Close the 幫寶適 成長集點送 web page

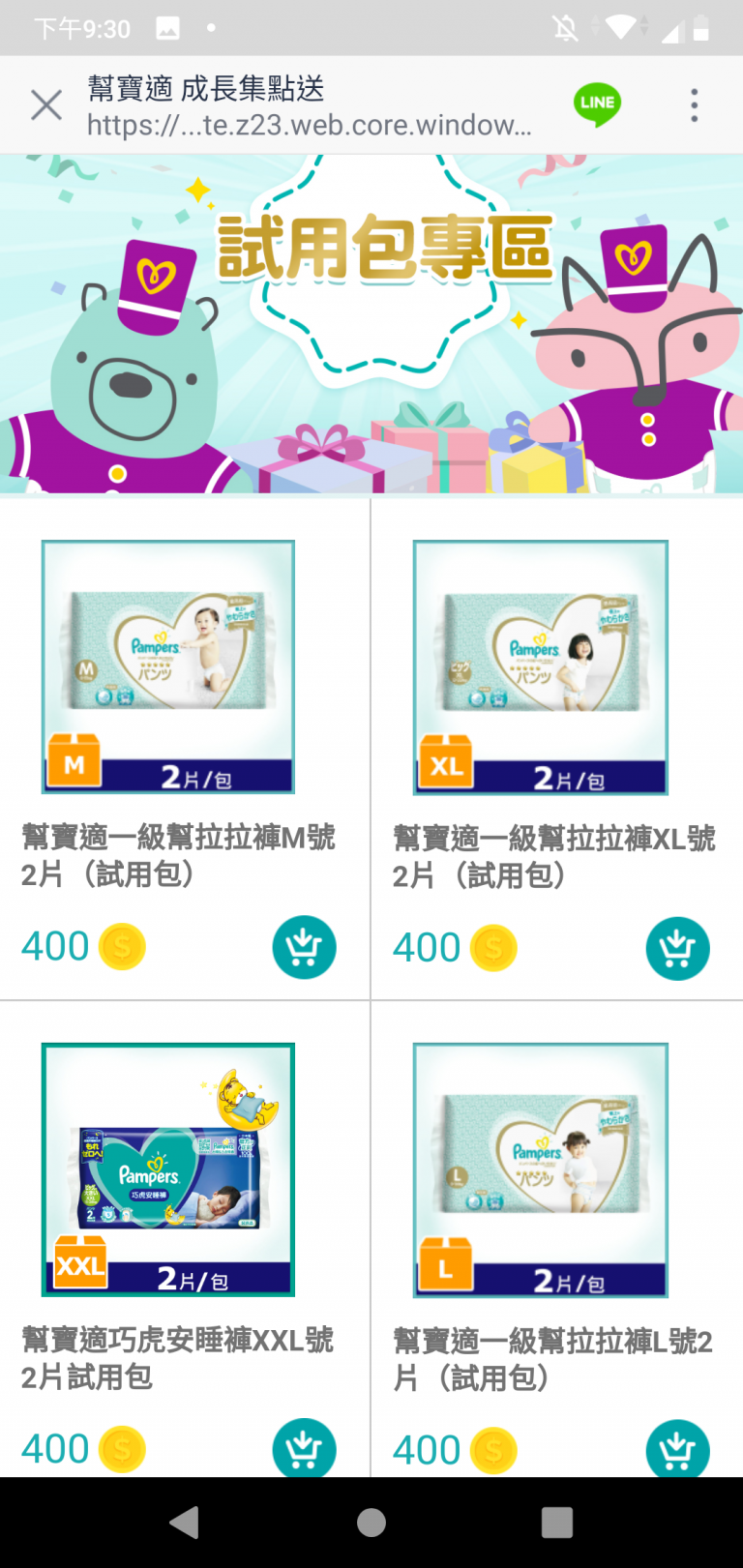pos(45,104)
